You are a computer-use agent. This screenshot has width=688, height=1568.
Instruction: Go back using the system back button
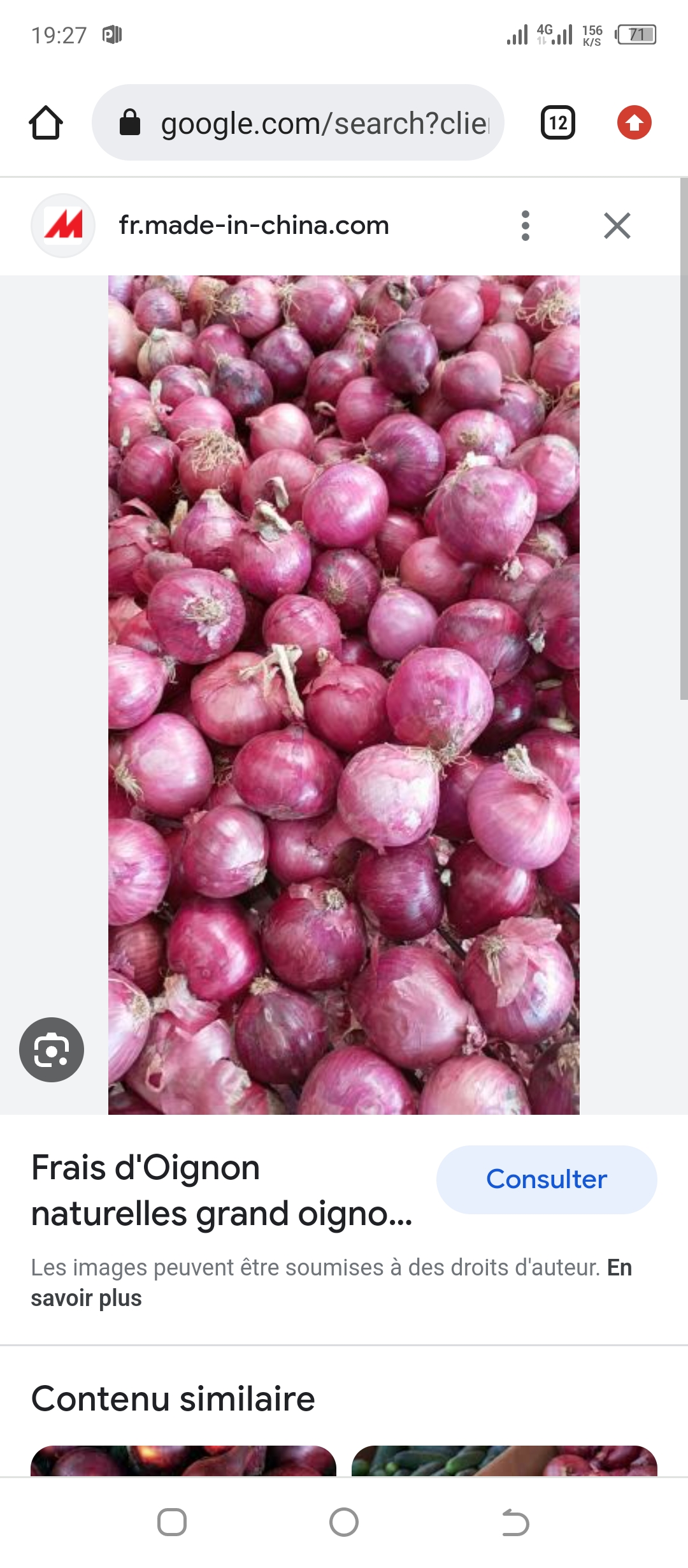(x=515, y=1523)
